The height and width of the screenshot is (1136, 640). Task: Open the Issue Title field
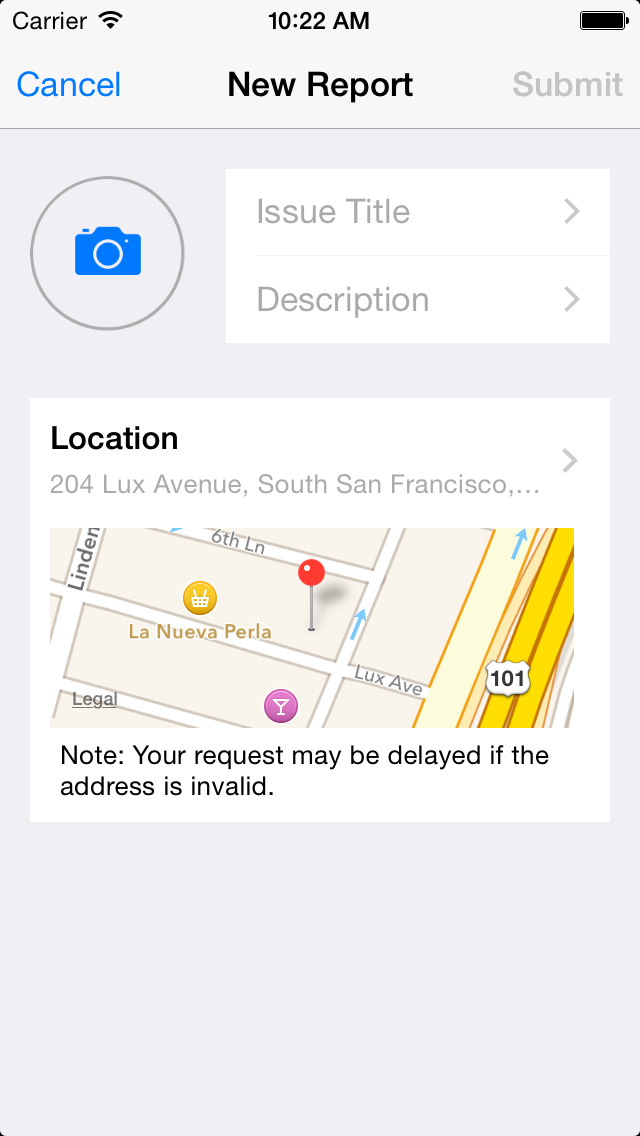click(x=417, y=212)
